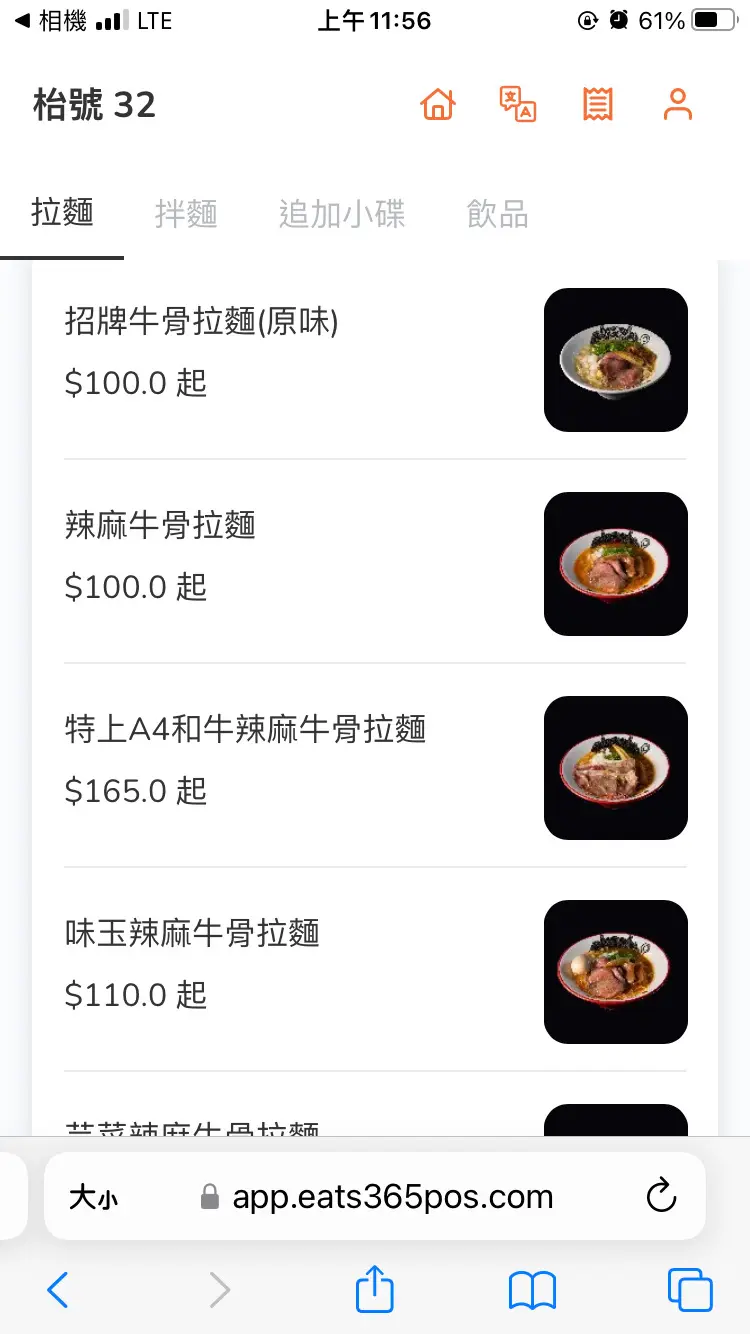
Task: Open Safari bookmarks
Action: click(x=532, y=1290)
